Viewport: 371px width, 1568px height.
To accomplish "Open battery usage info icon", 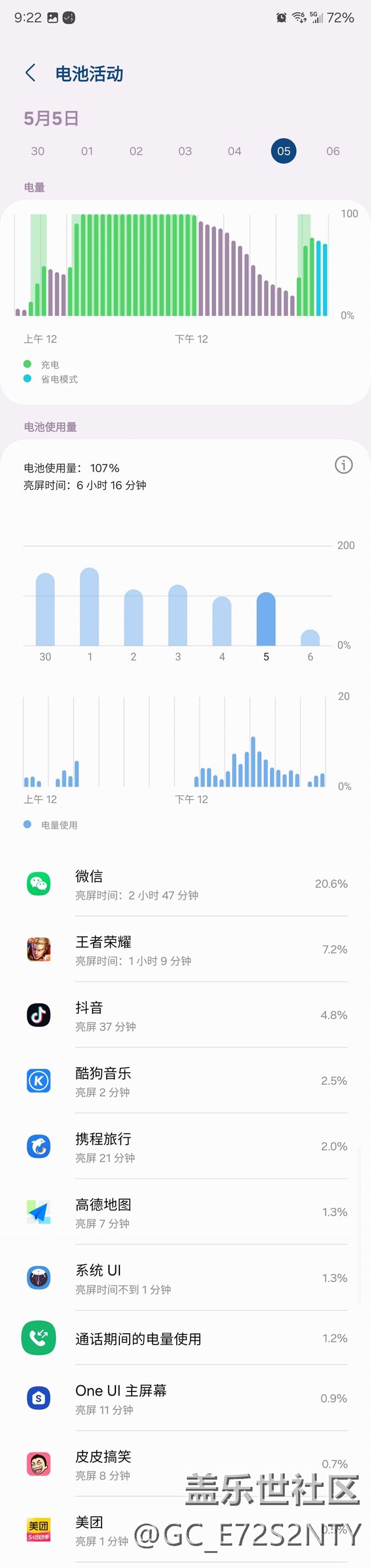I will tap(344, 466).
